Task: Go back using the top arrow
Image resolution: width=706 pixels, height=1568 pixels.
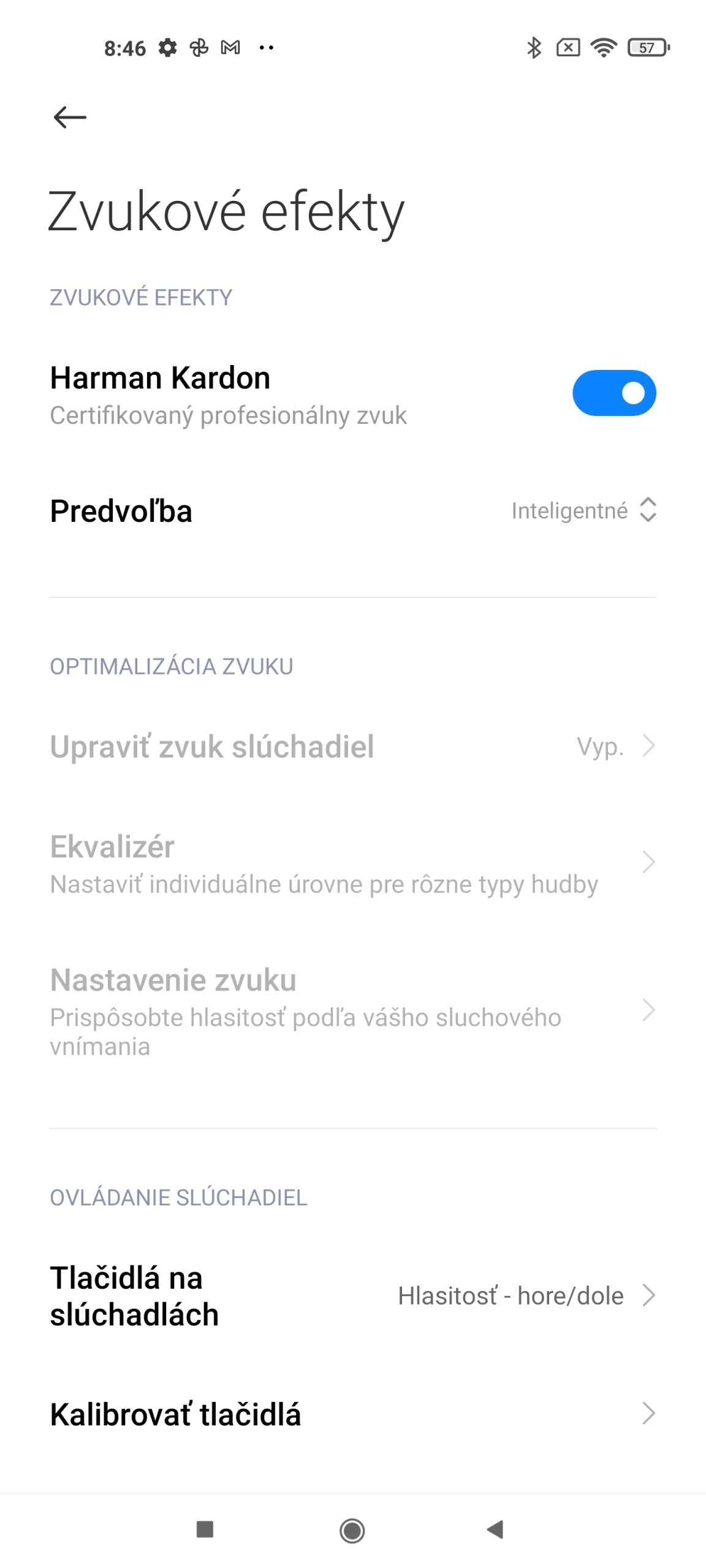Action: pyautogui.click(x=70, y=117)
